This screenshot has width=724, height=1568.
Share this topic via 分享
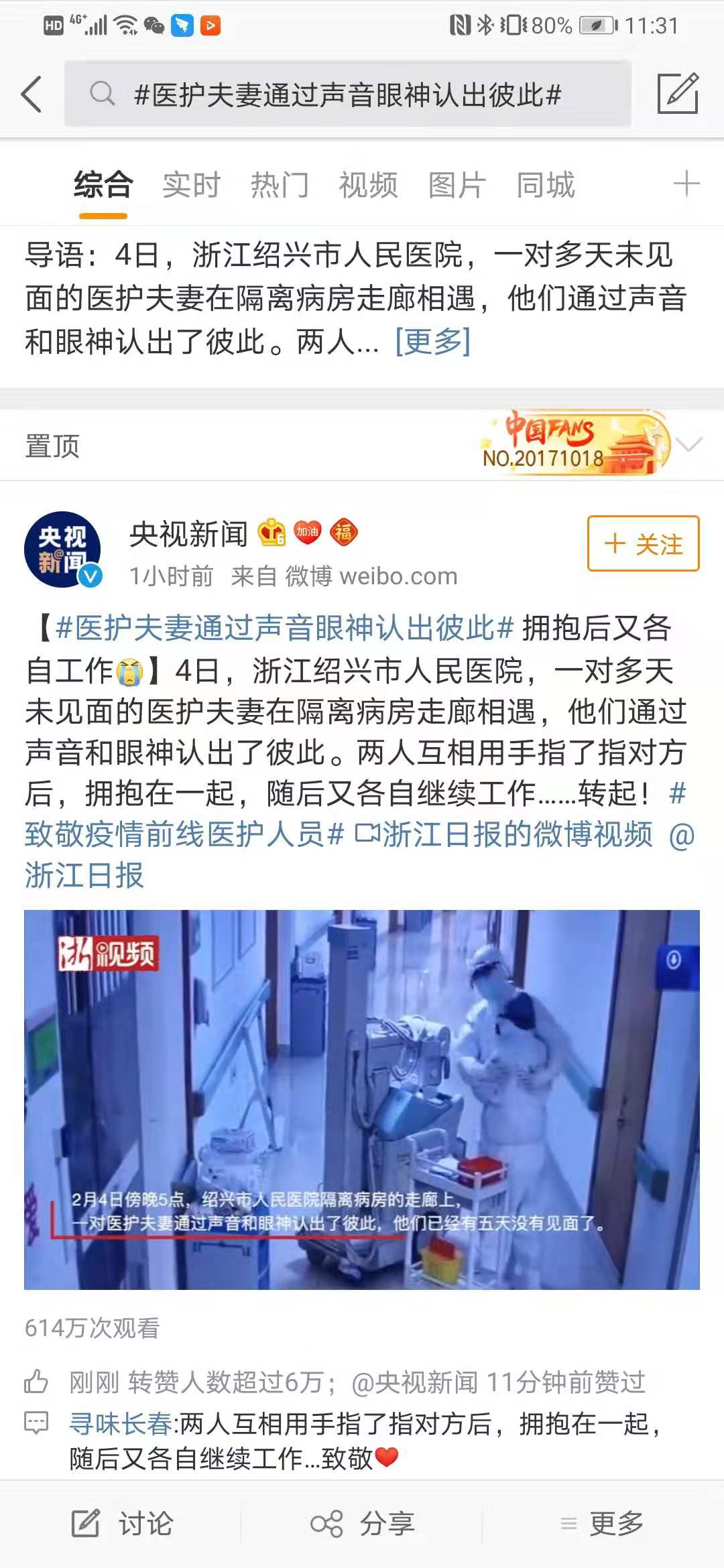[363, 1524]
